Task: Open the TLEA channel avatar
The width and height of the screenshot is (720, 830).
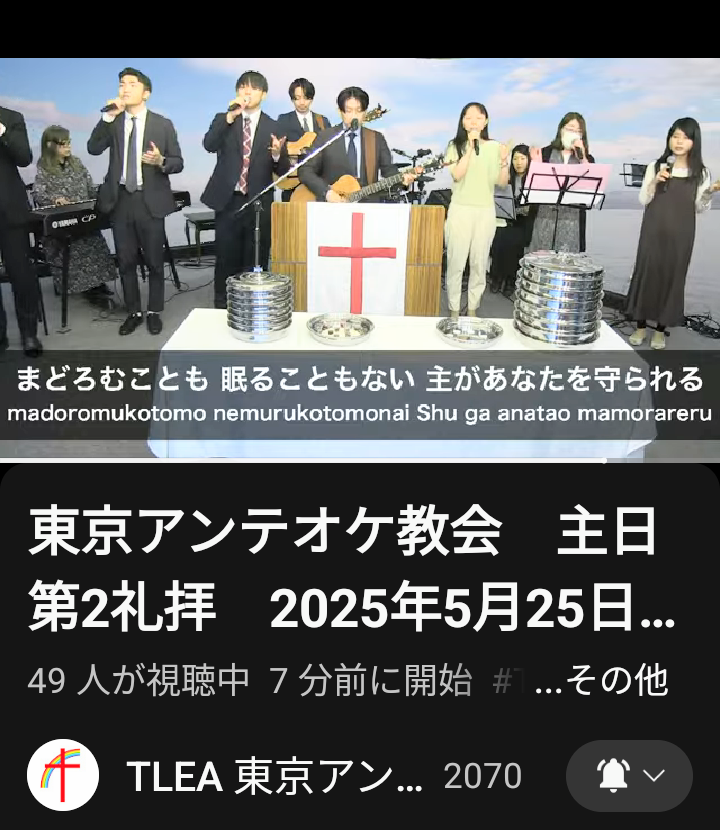Action: [x=62, y=775]
